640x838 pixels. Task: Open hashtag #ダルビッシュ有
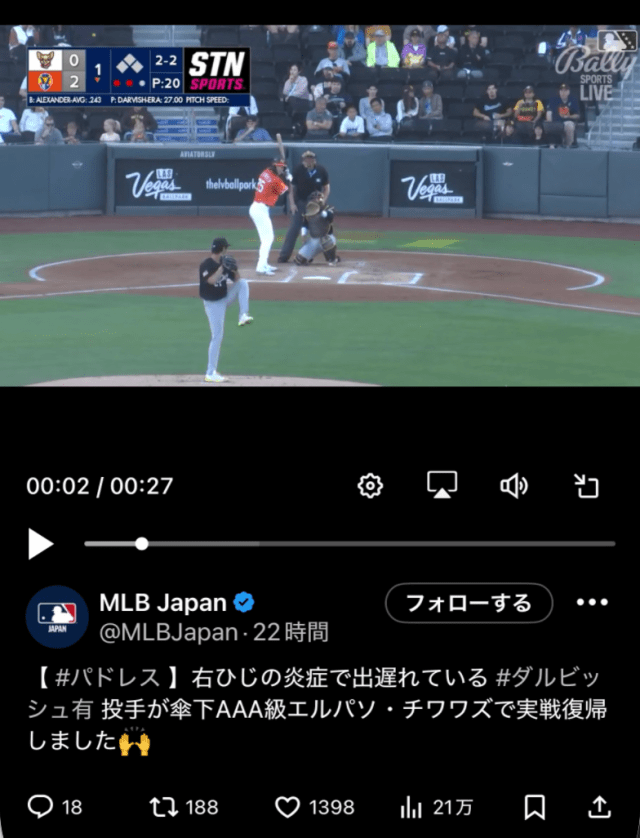click(x=560, y=677)
